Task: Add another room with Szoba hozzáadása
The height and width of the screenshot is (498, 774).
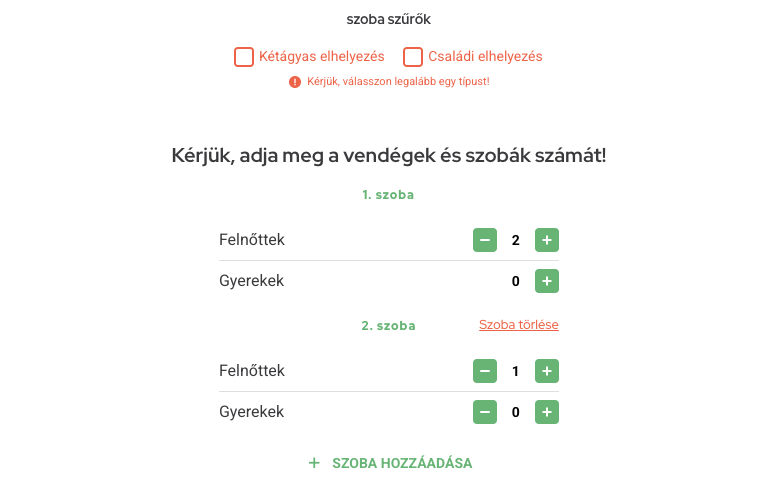Action: click(x=390, y=463)
